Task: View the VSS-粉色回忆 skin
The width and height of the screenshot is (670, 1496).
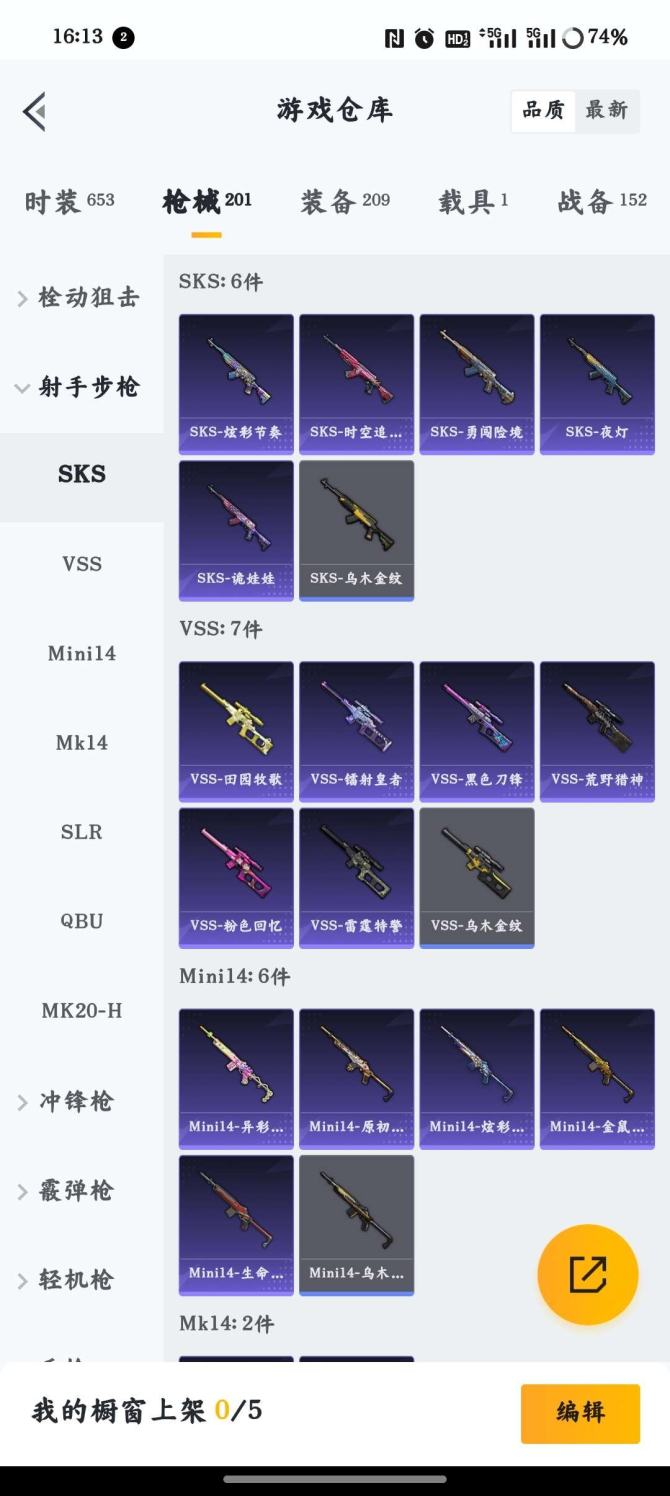Action: [x=236, y=877]
